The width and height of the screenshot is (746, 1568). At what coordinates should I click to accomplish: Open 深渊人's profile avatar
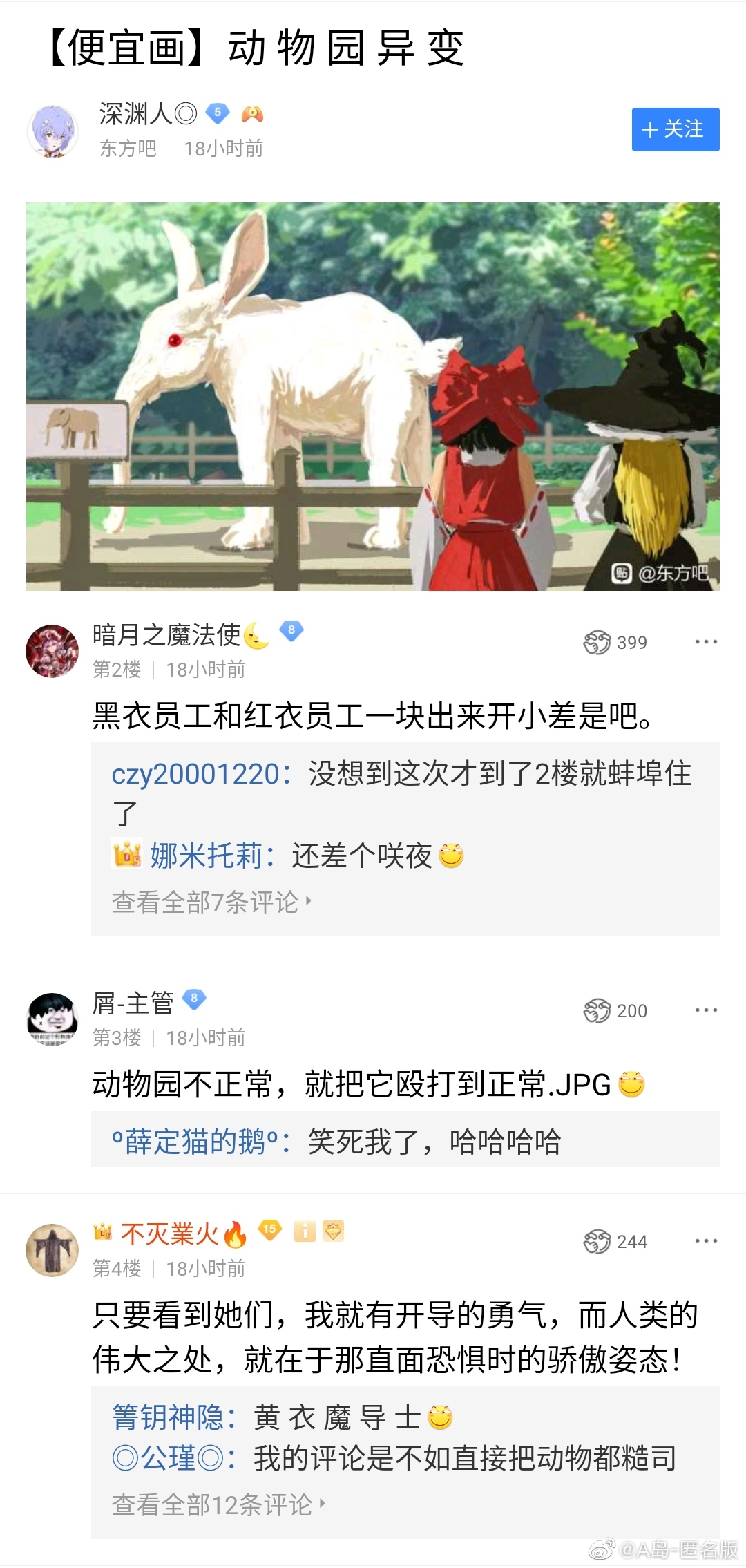click(53, 130)
